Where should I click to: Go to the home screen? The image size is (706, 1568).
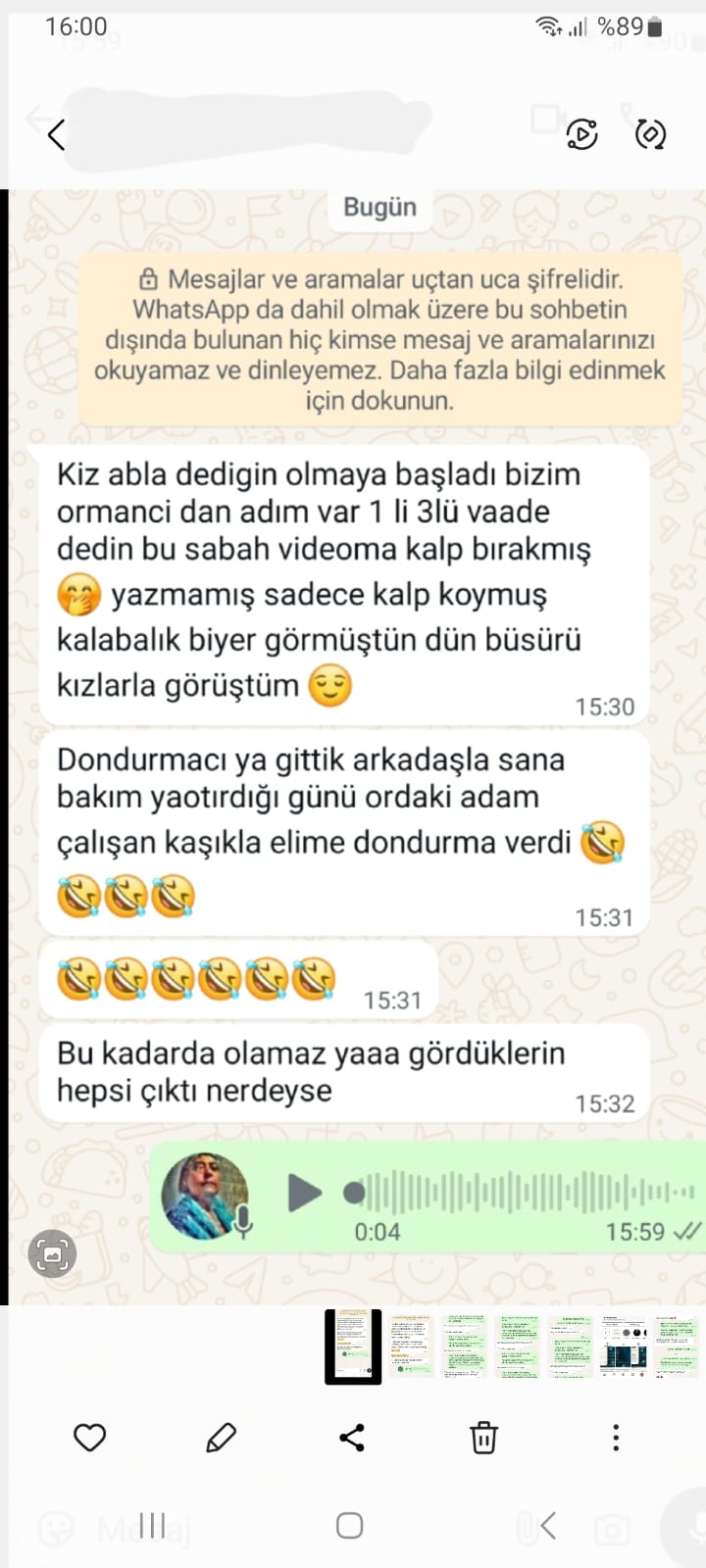pyautogui.click(x=350, y=1525)
